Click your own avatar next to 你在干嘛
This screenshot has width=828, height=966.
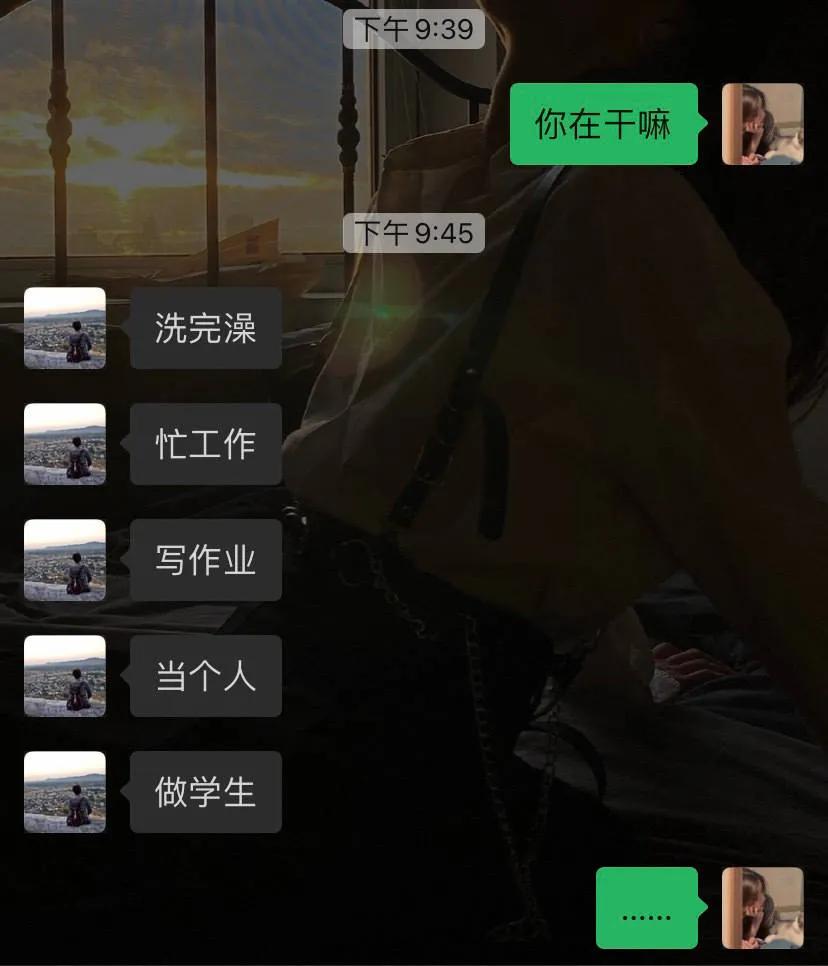762,124
